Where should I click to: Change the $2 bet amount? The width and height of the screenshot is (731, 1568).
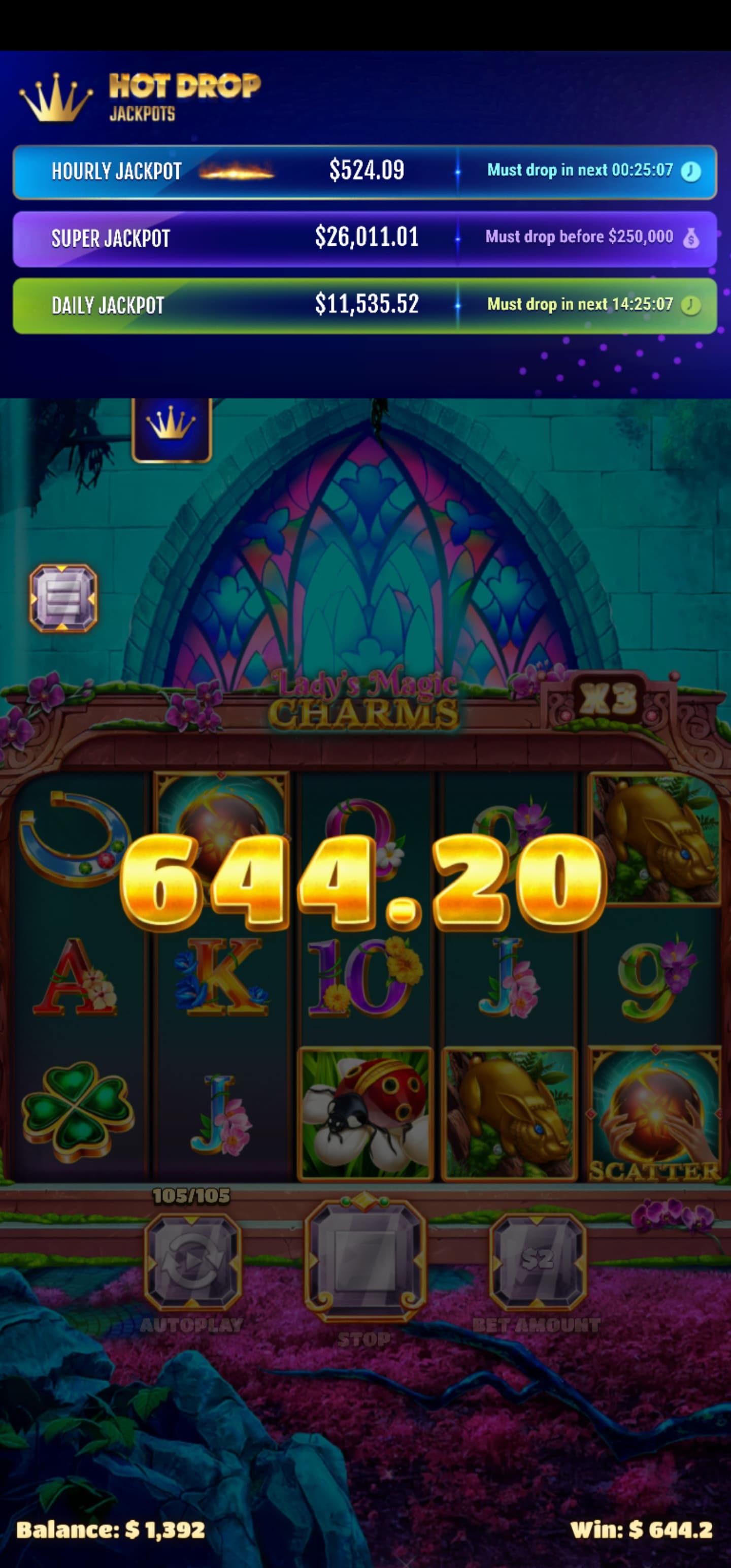[538, 1261]
